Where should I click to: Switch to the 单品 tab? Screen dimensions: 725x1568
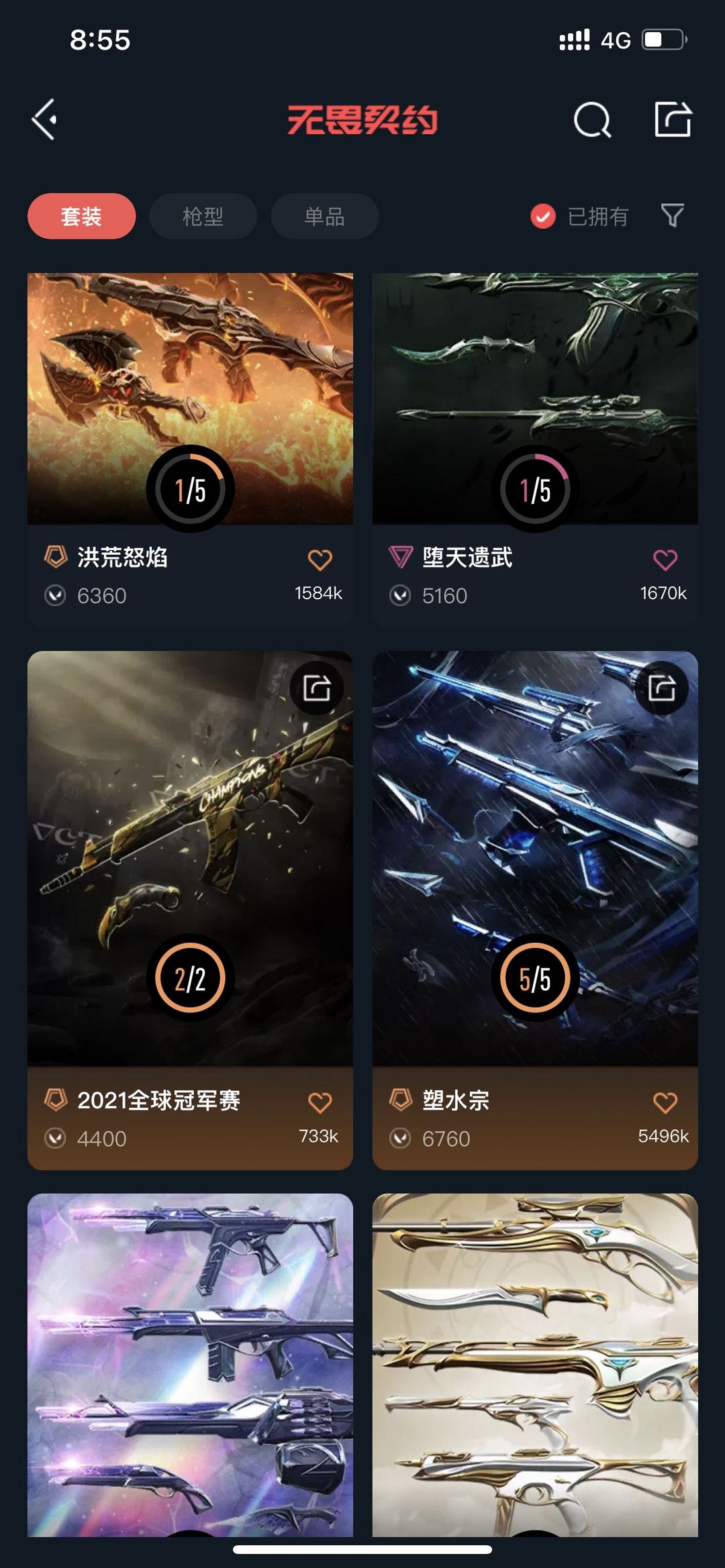[324, 216]
